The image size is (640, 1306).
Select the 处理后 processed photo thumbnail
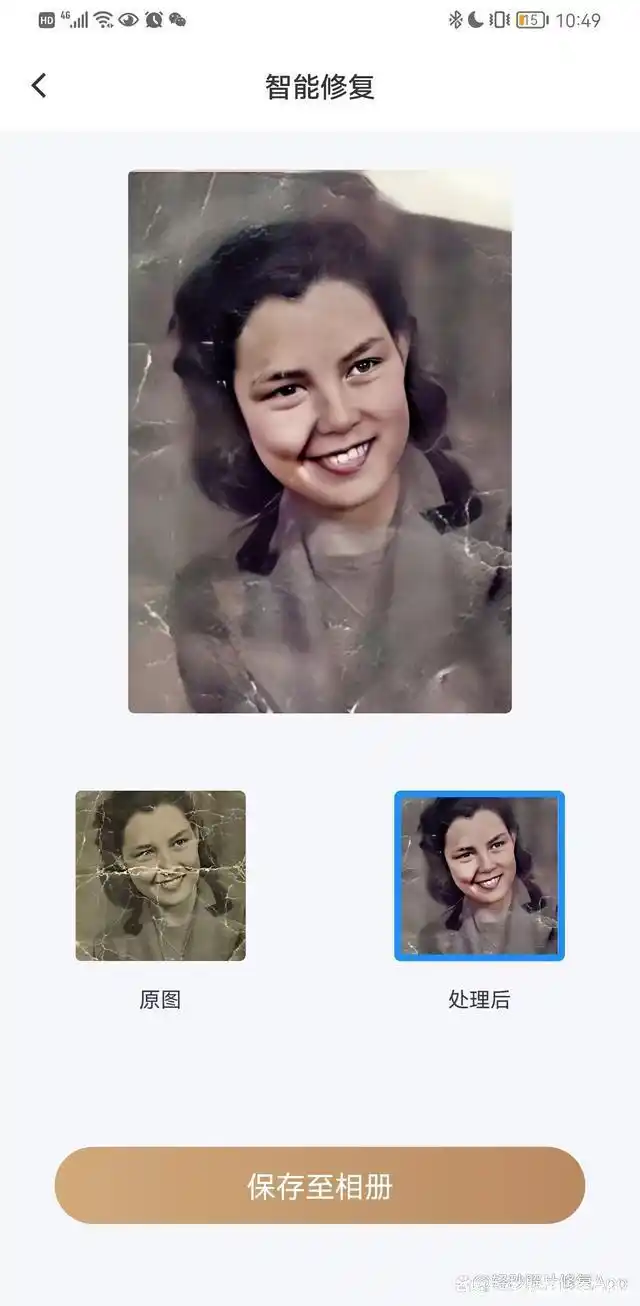click(479, 876)
